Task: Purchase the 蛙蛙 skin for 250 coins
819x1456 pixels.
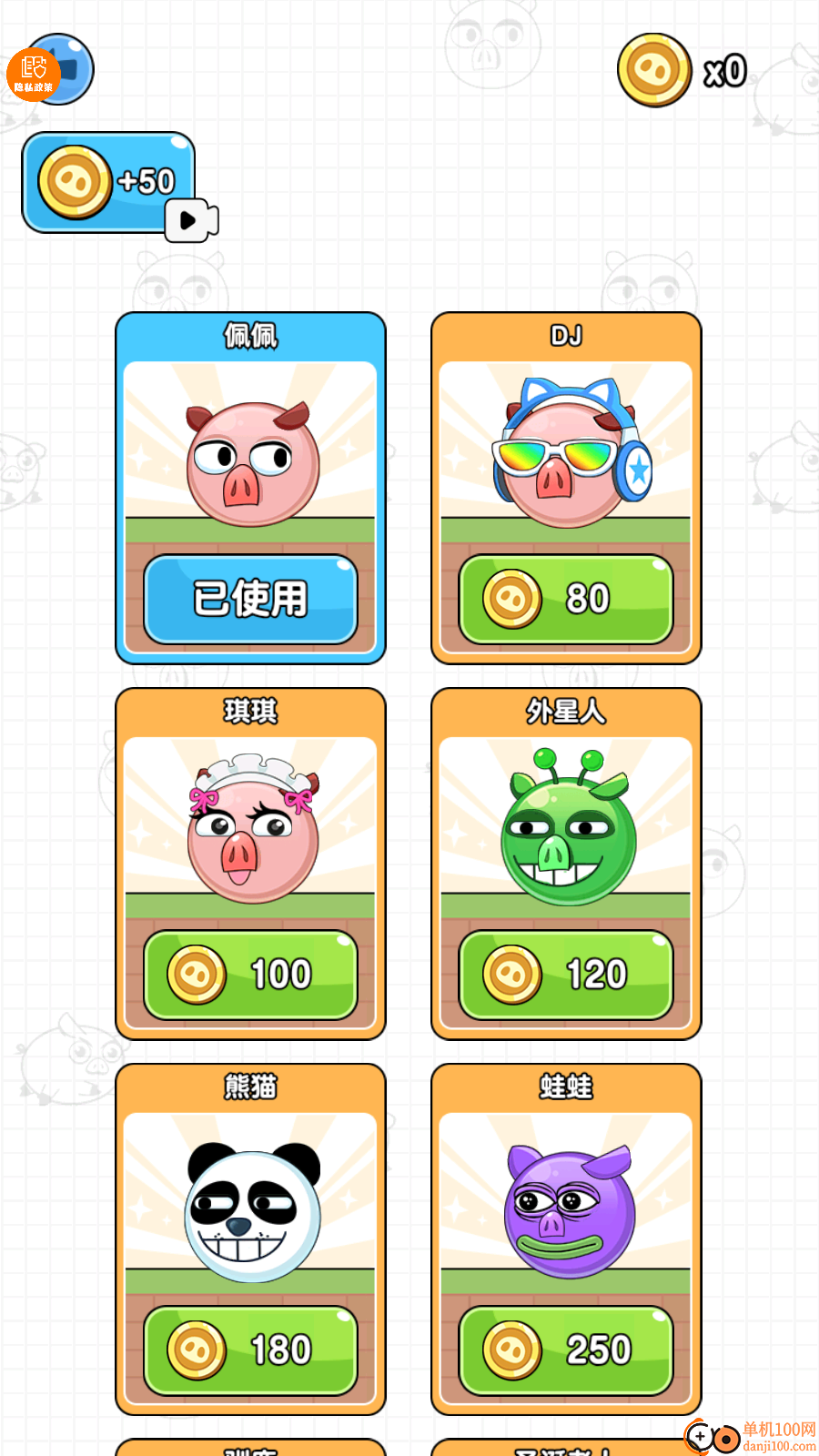Action: (565, 1351)
